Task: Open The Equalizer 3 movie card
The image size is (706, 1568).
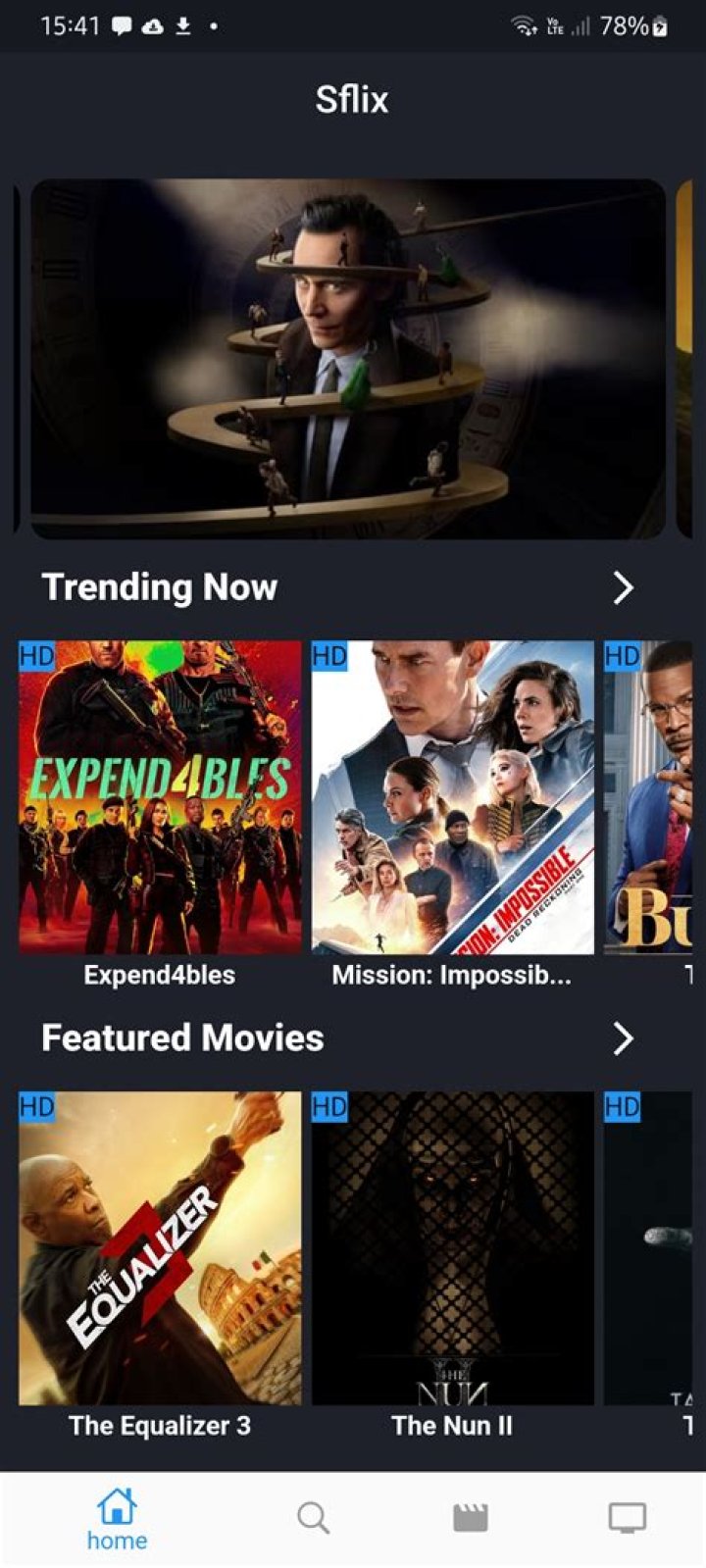Action: pyautogui.click(x=160, y=1247)
